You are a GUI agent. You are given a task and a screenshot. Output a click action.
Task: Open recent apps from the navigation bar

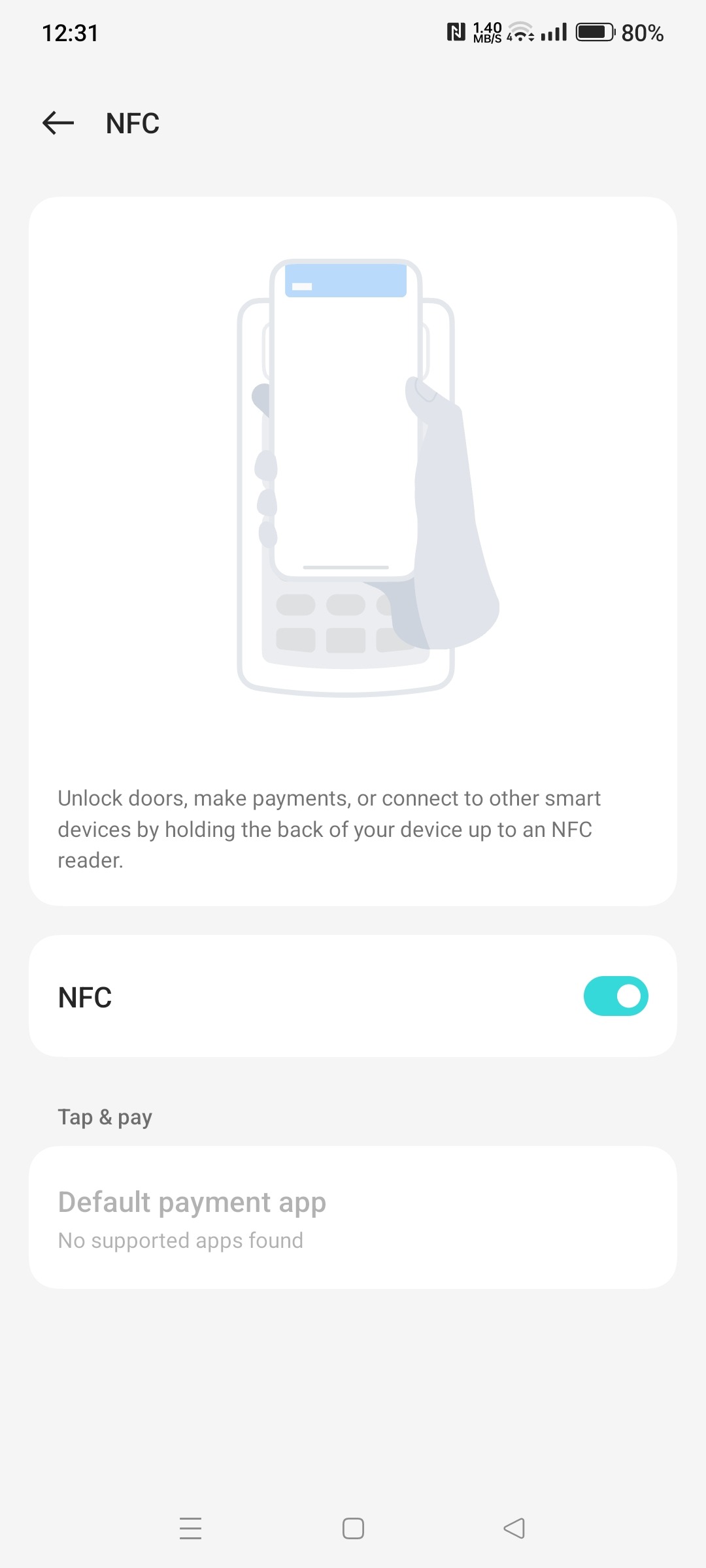pos(190,1528)
